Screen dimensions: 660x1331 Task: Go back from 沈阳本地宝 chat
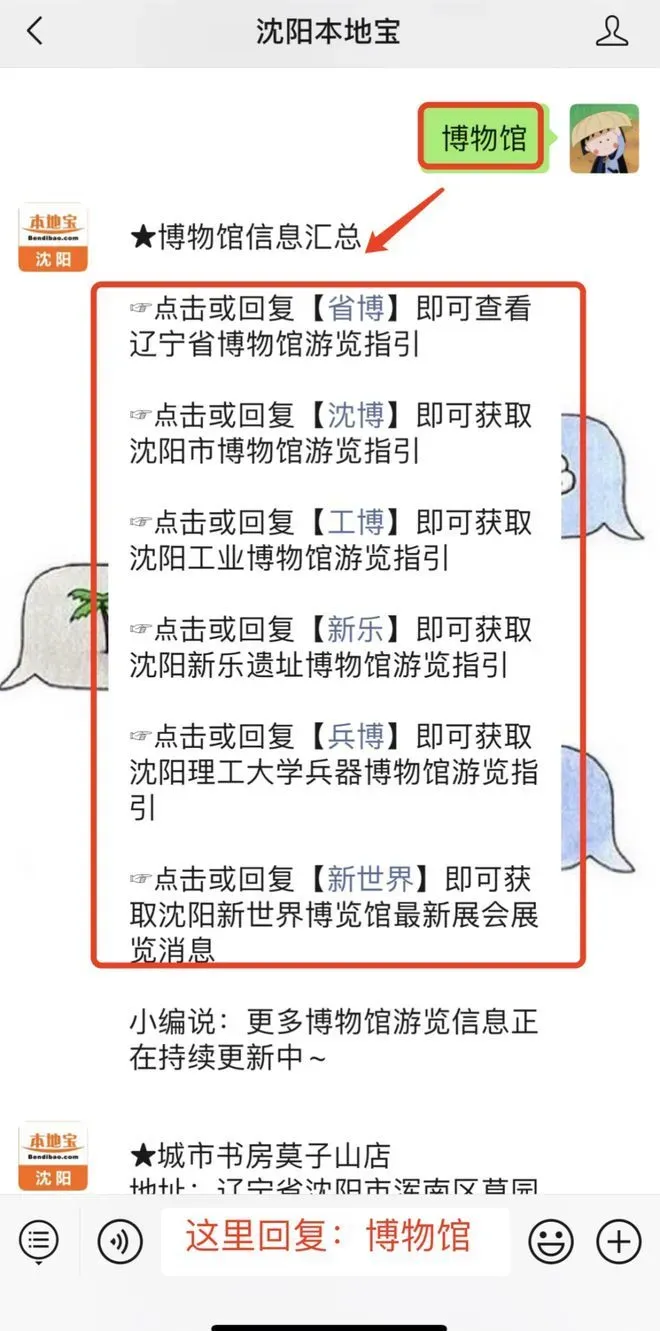pos(35,31)
